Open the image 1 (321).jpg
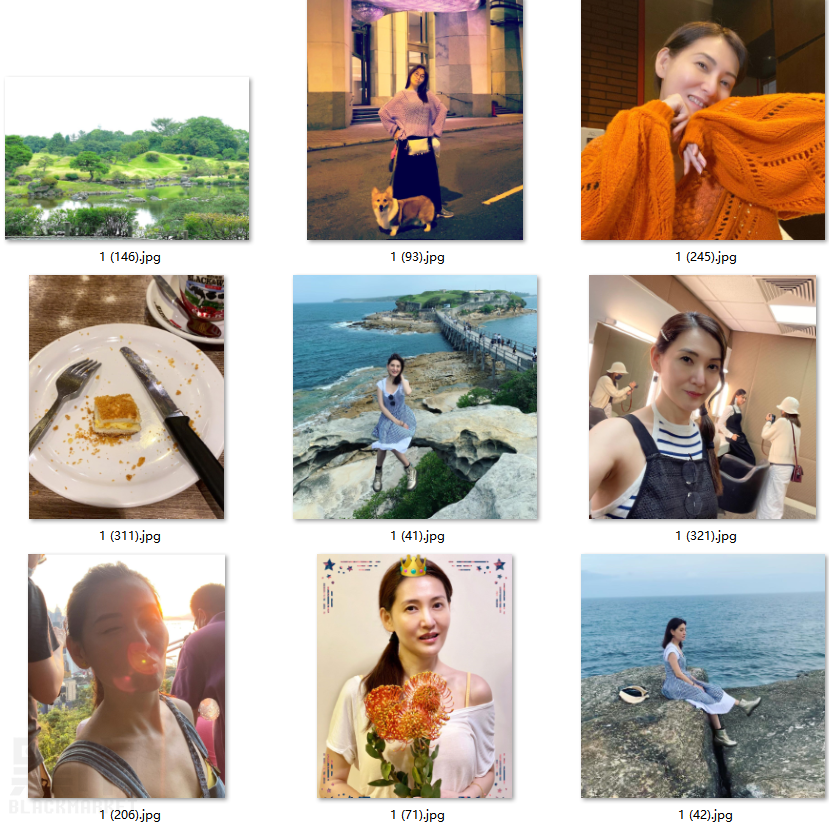Screen dimensions: 829x822 pos(703,397)
